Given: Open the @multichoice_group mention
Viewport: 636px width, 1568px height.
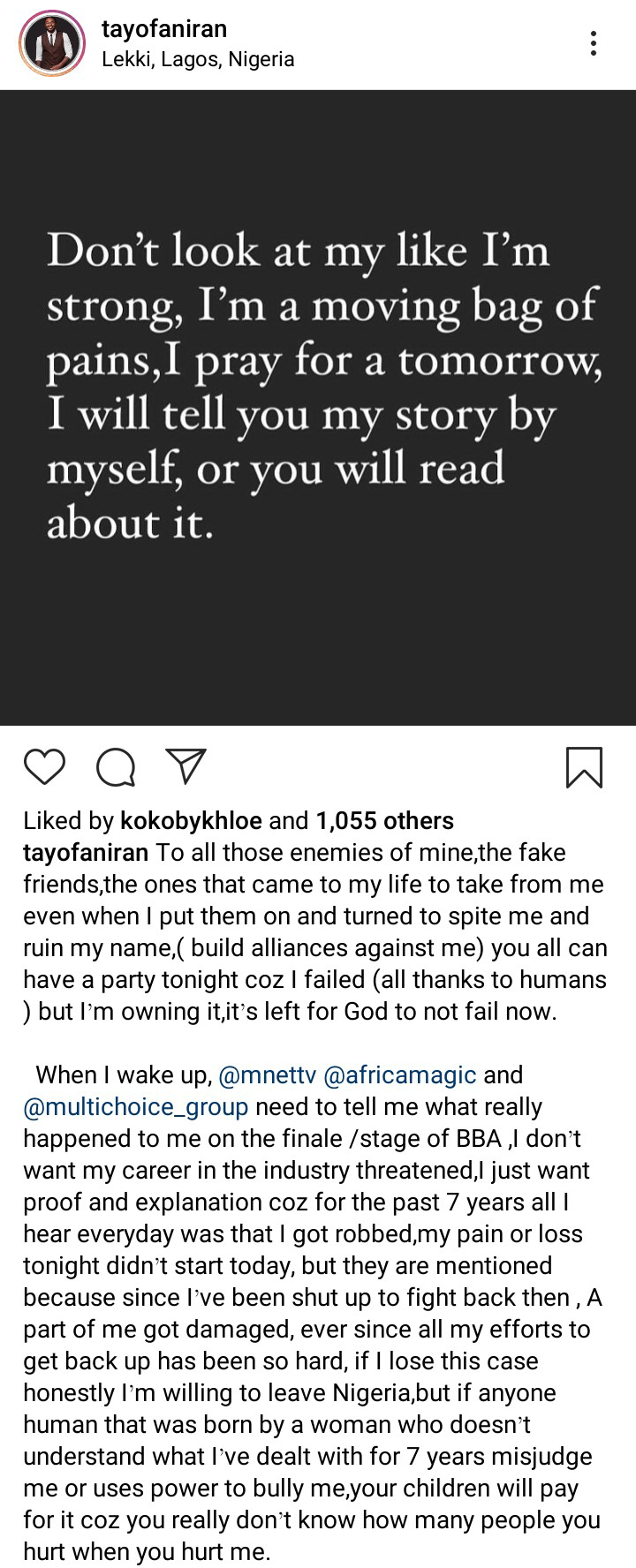Looking at the screenshot, I should 135,1107.
